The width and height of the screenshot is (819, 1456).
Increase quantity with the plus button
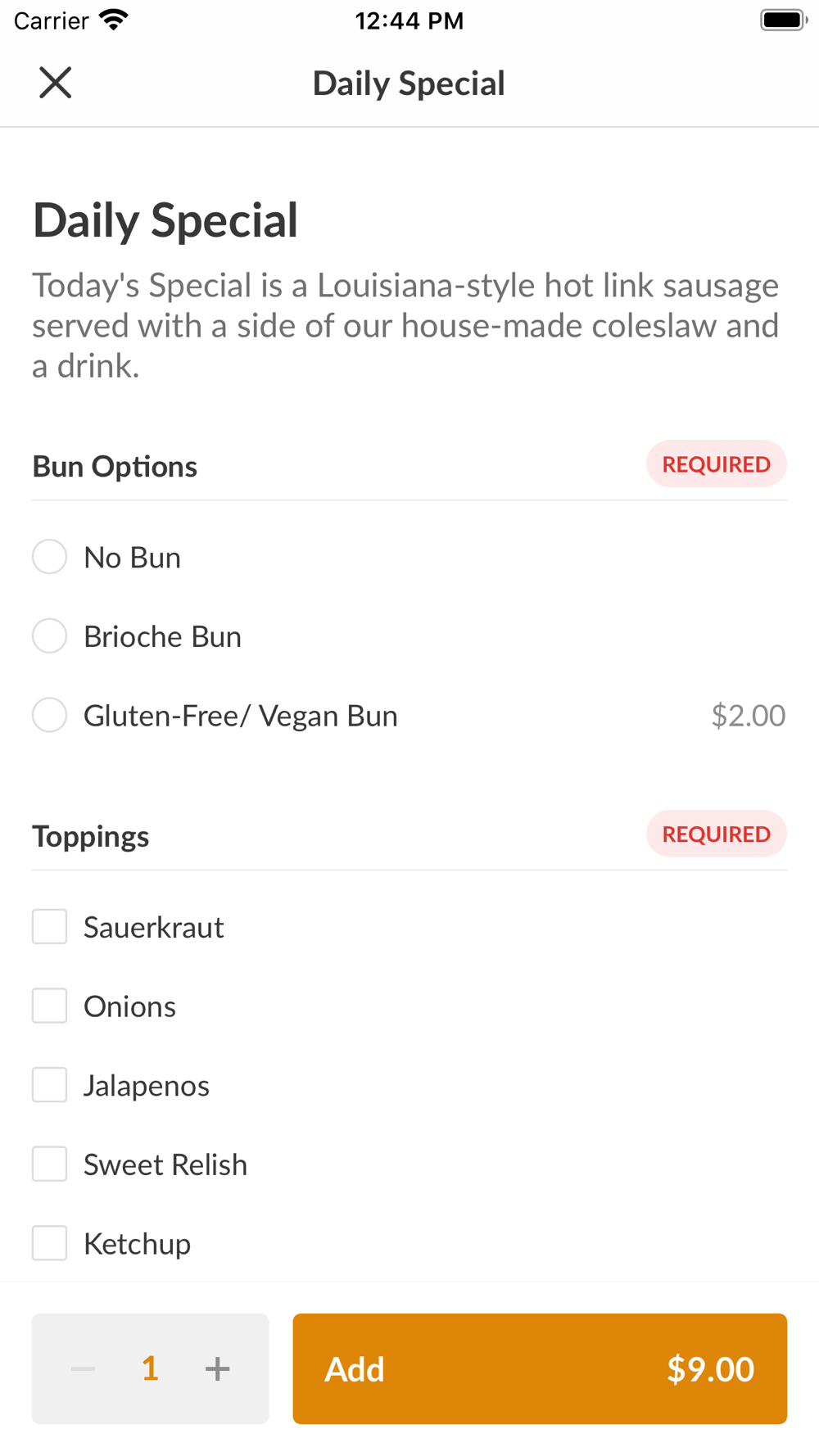217,1368
